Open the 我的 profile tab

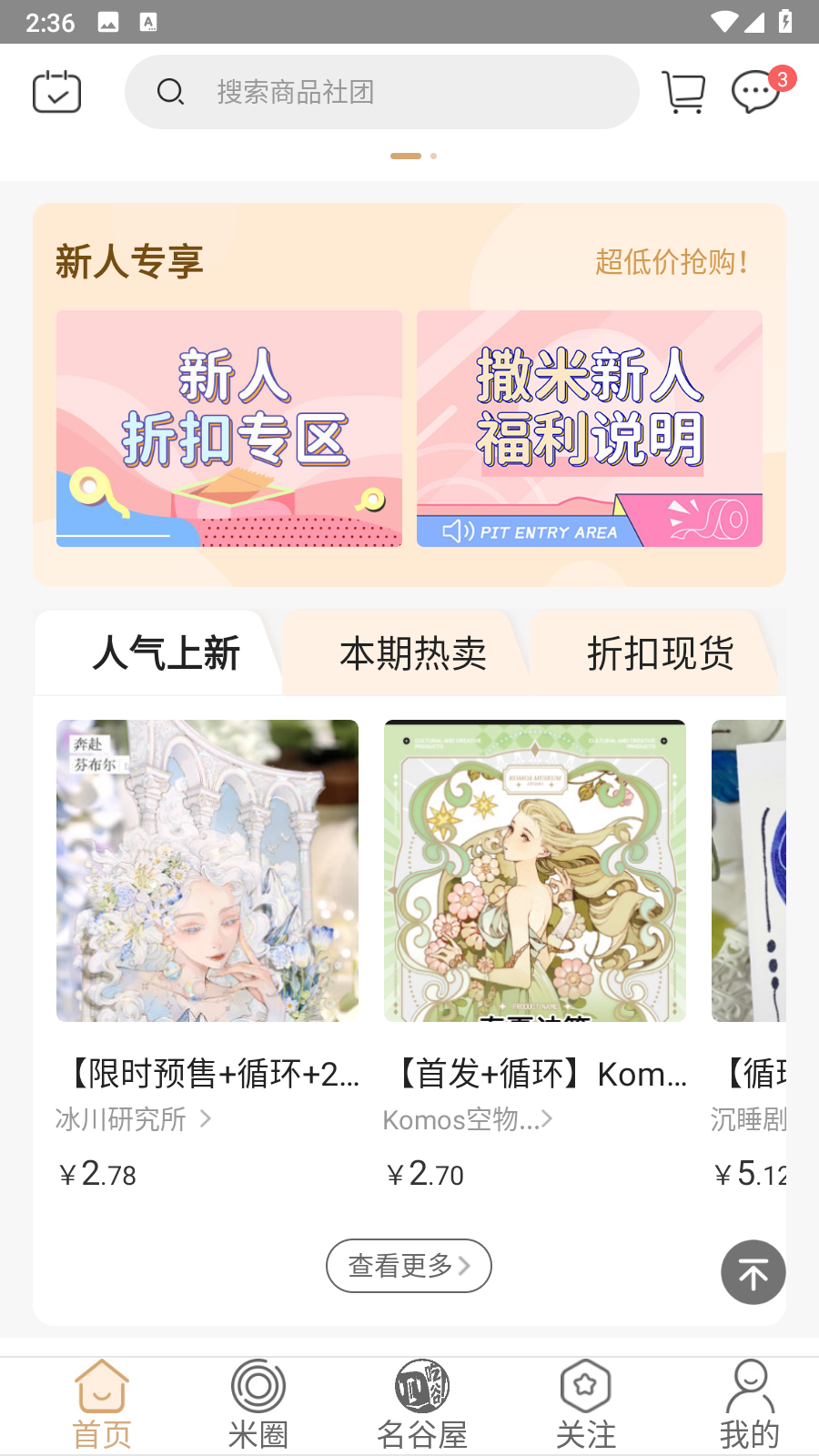click(749, 1406)
